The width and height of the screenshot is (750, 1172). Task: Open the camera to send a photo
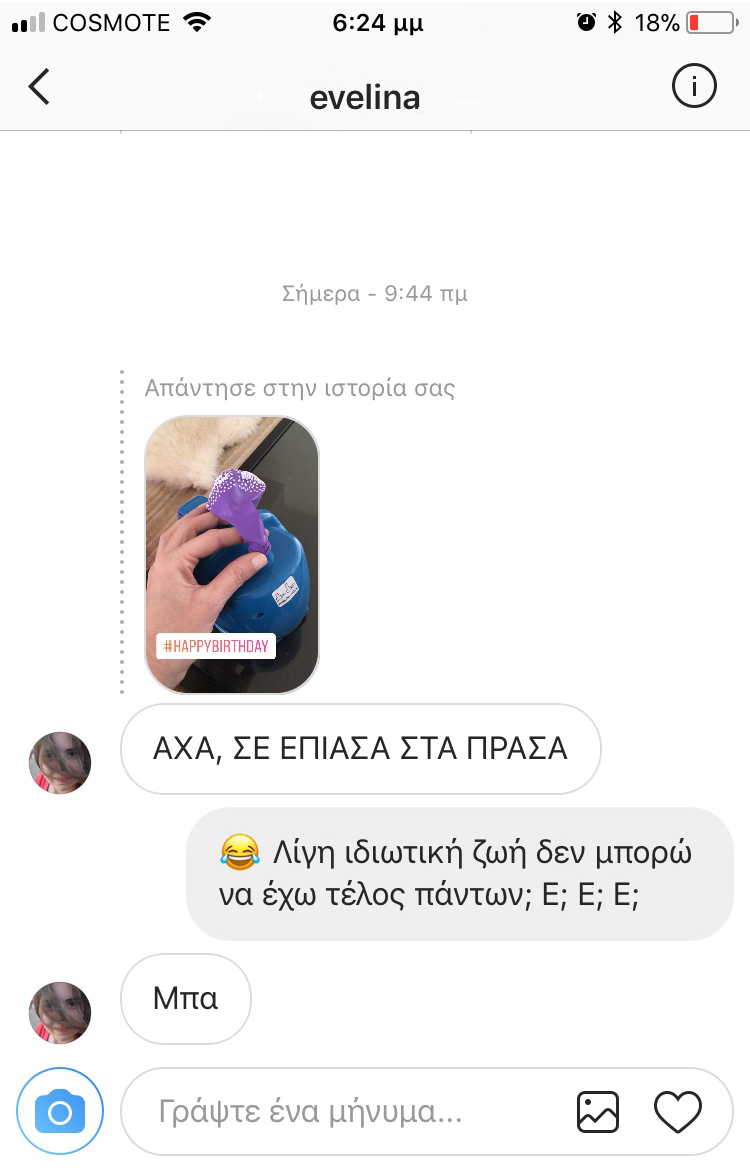click(60, 1112)
